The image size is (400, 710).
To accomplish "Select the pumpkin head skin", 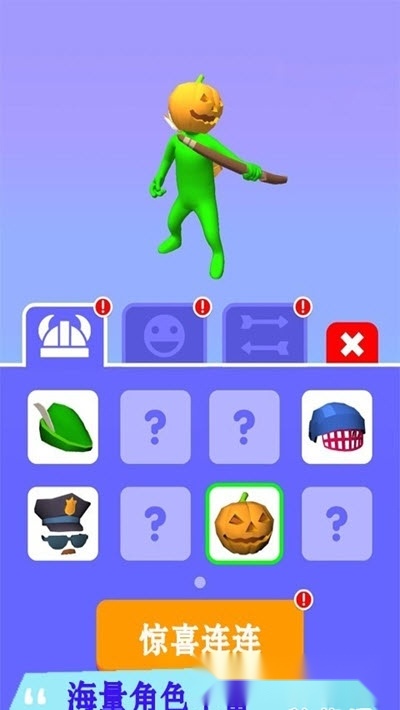I will [245, 523].
